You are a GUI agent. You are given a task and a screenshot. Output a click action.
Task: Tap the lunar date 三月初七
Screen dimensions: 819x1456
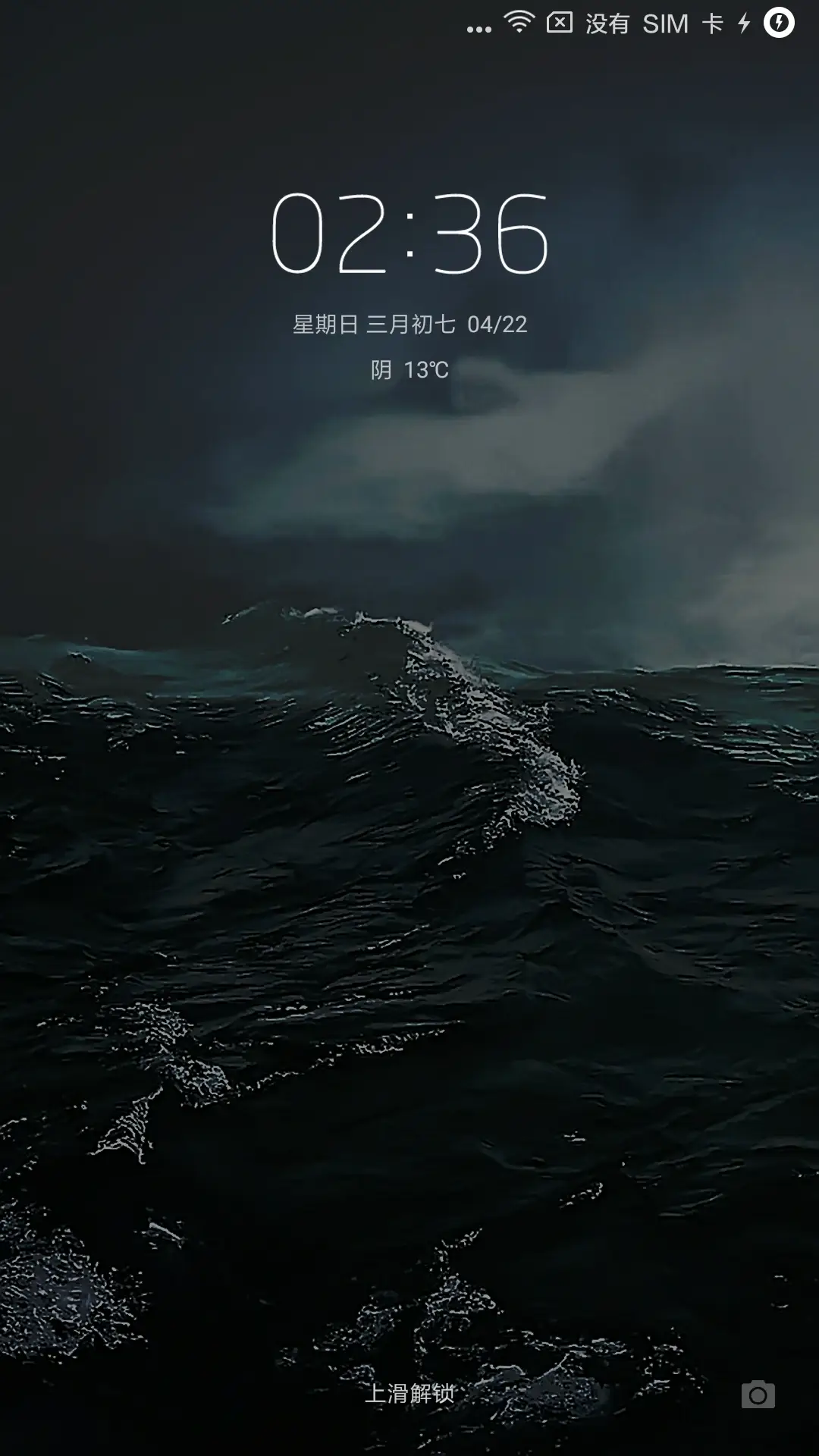(413, 322)
